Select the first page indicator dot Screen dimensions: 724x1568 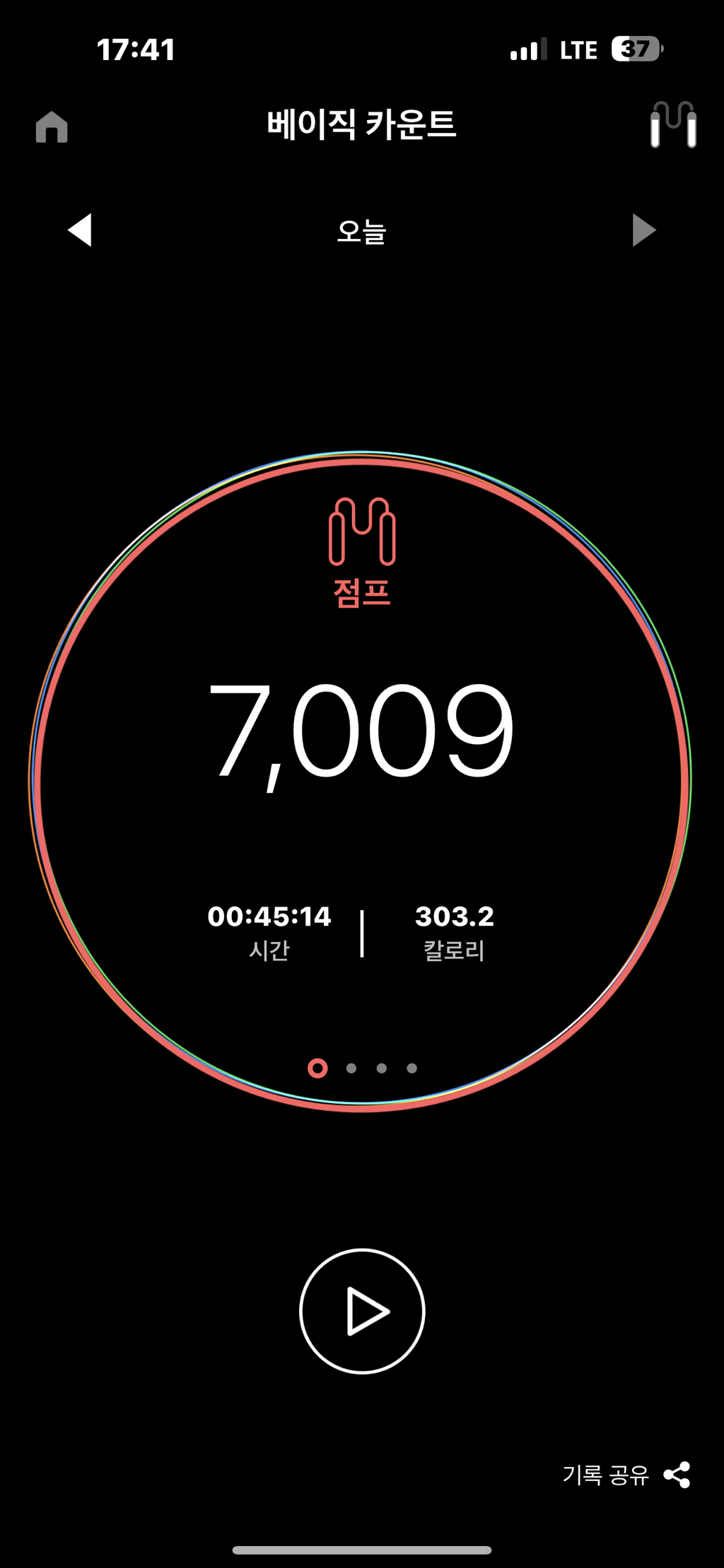(317, 1070)
